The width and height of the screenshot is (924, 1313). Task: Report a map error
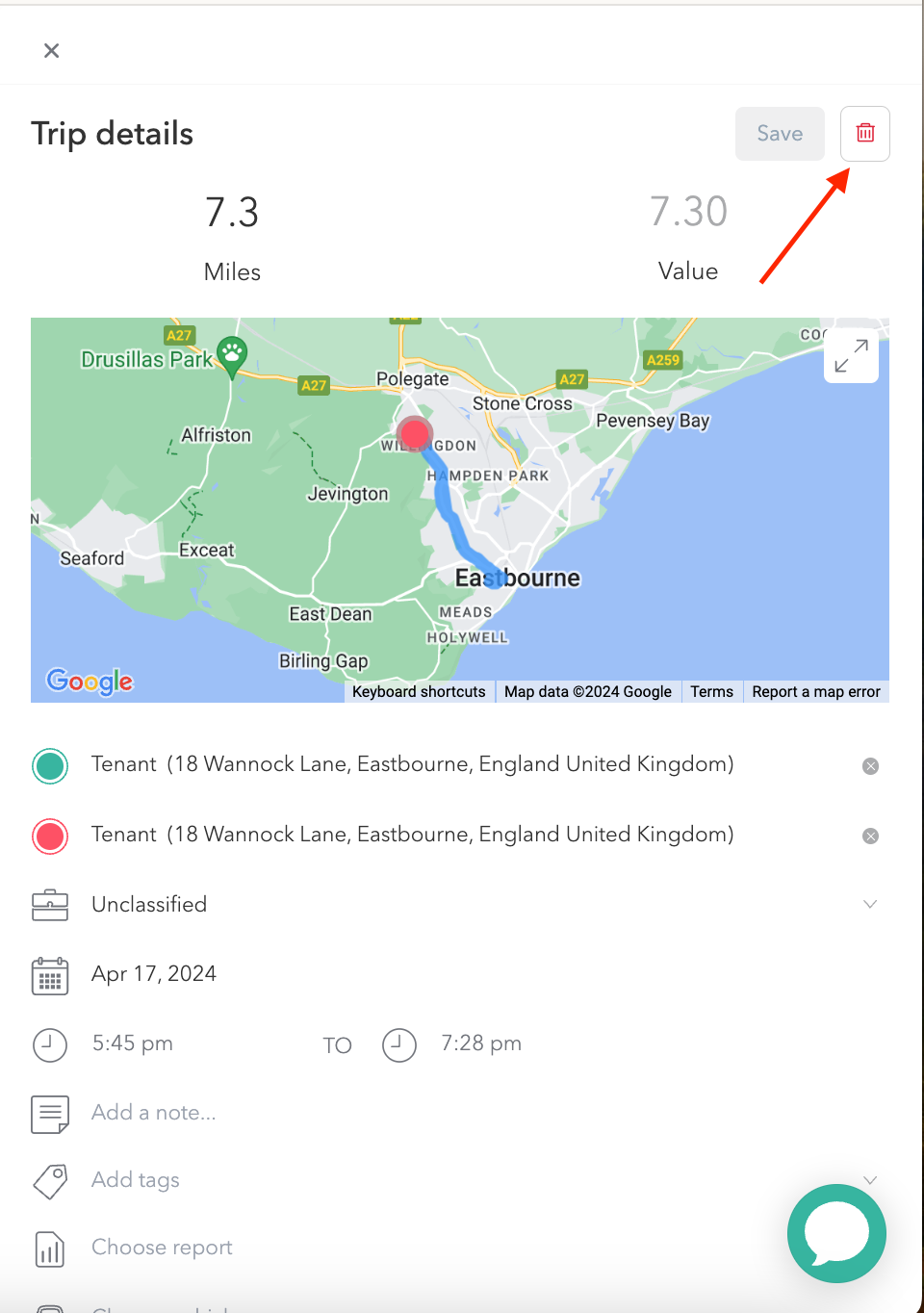[816, 691]
